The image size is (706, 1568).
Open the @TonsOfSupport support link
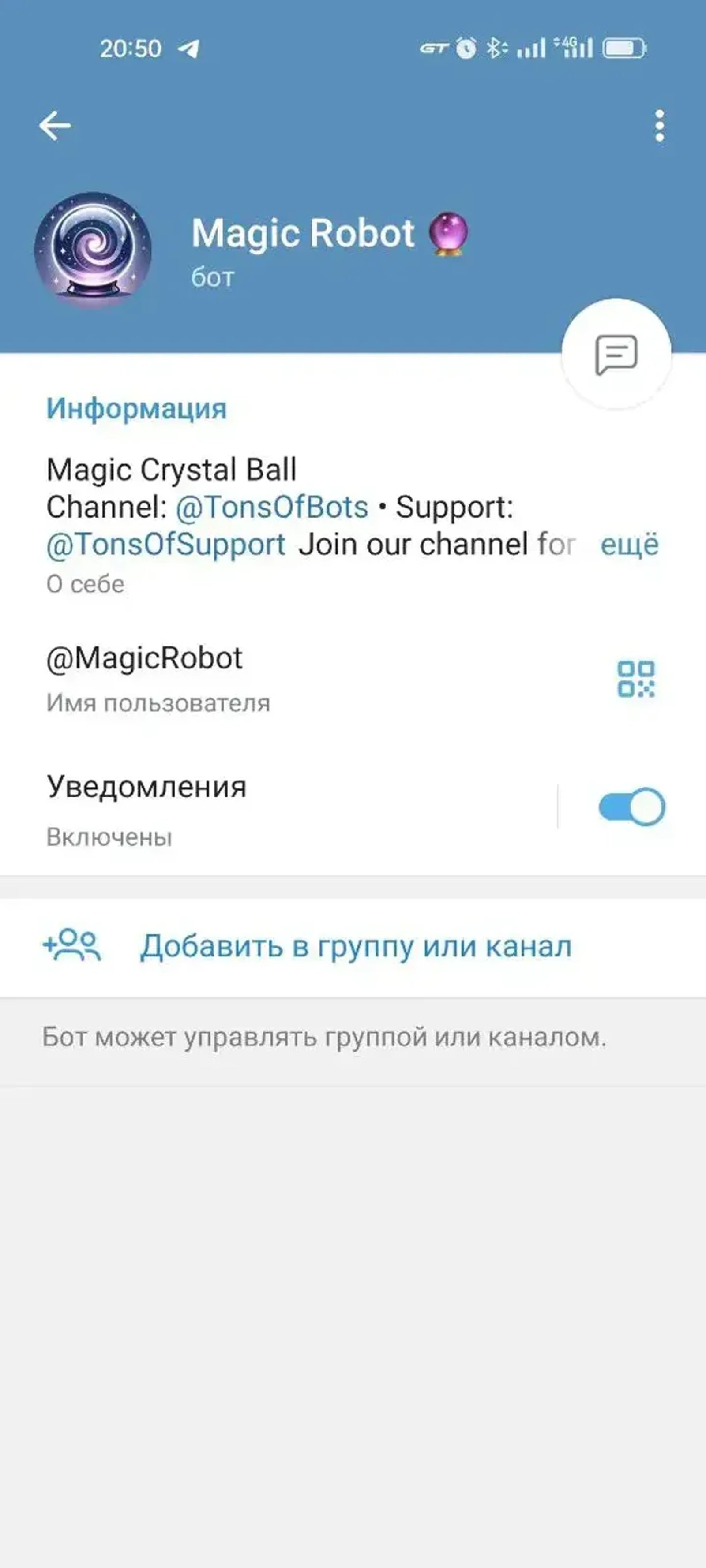click(x=165, y=544)
